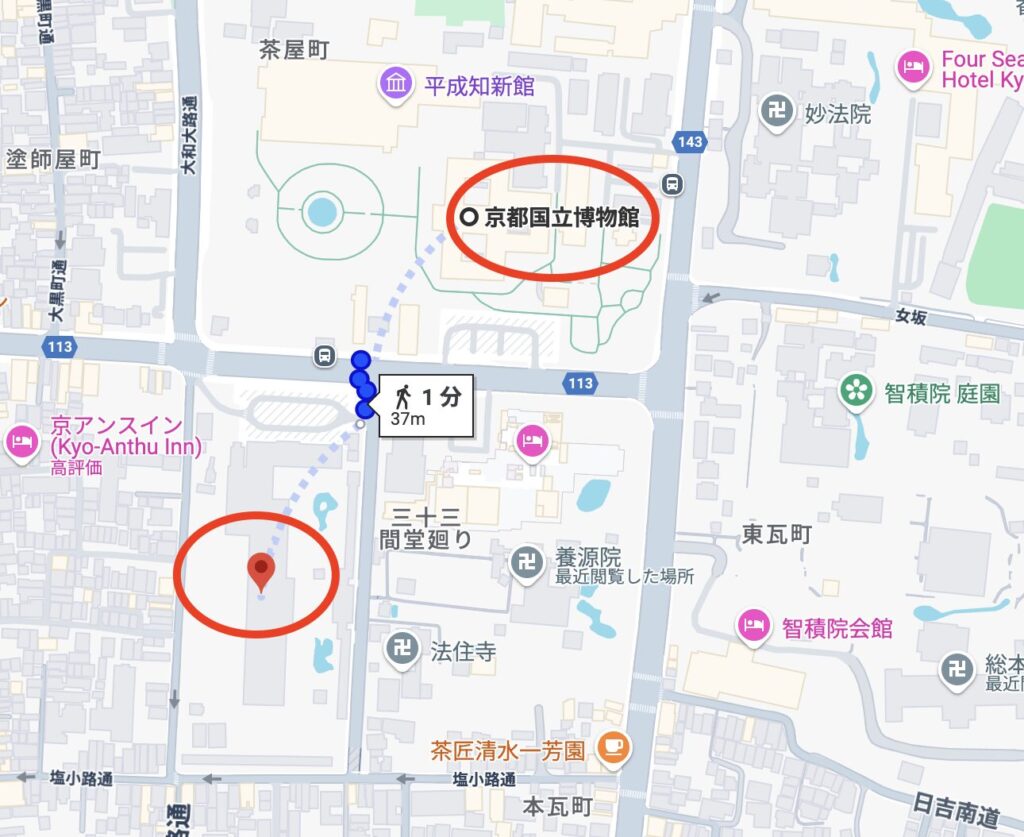Select the red destination pin
This screenshot has height=837, width=1024.
261,573
